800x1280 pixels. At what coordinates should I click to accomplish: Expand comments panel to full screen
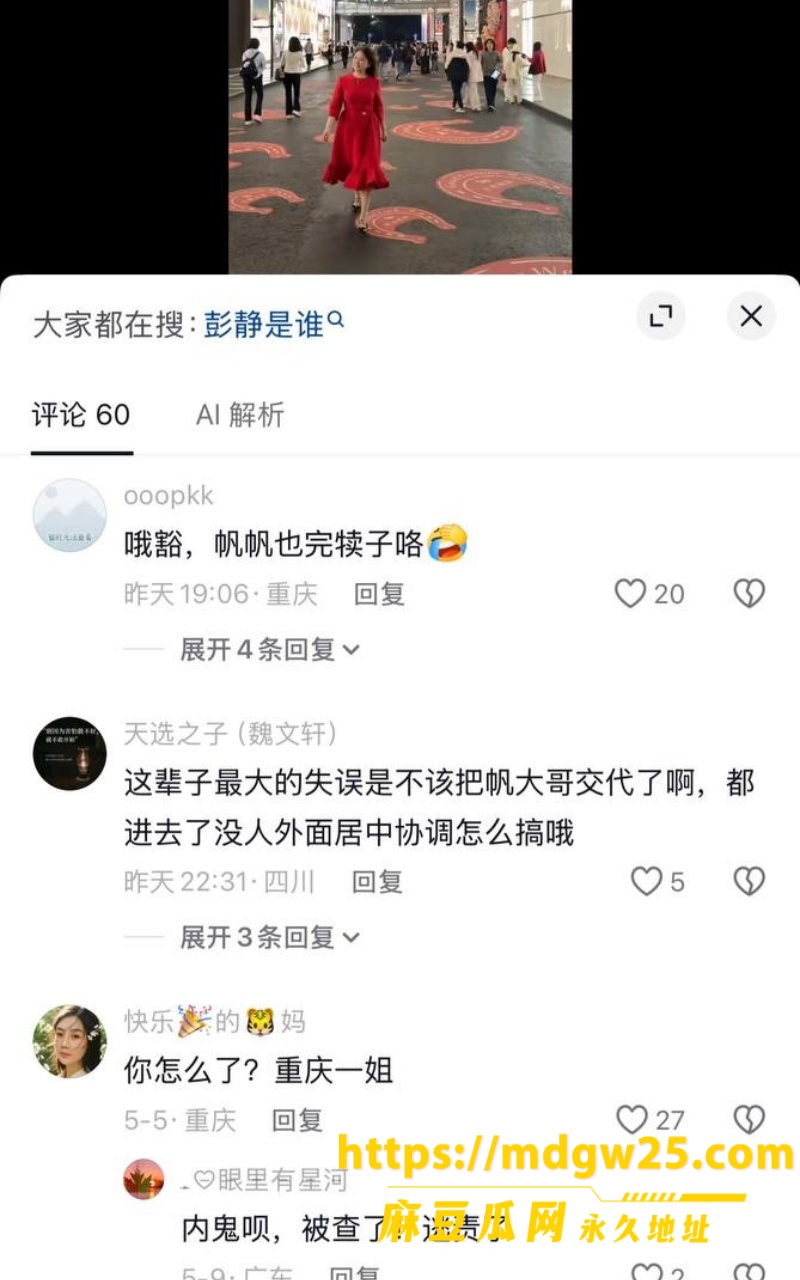pos(661,317)
